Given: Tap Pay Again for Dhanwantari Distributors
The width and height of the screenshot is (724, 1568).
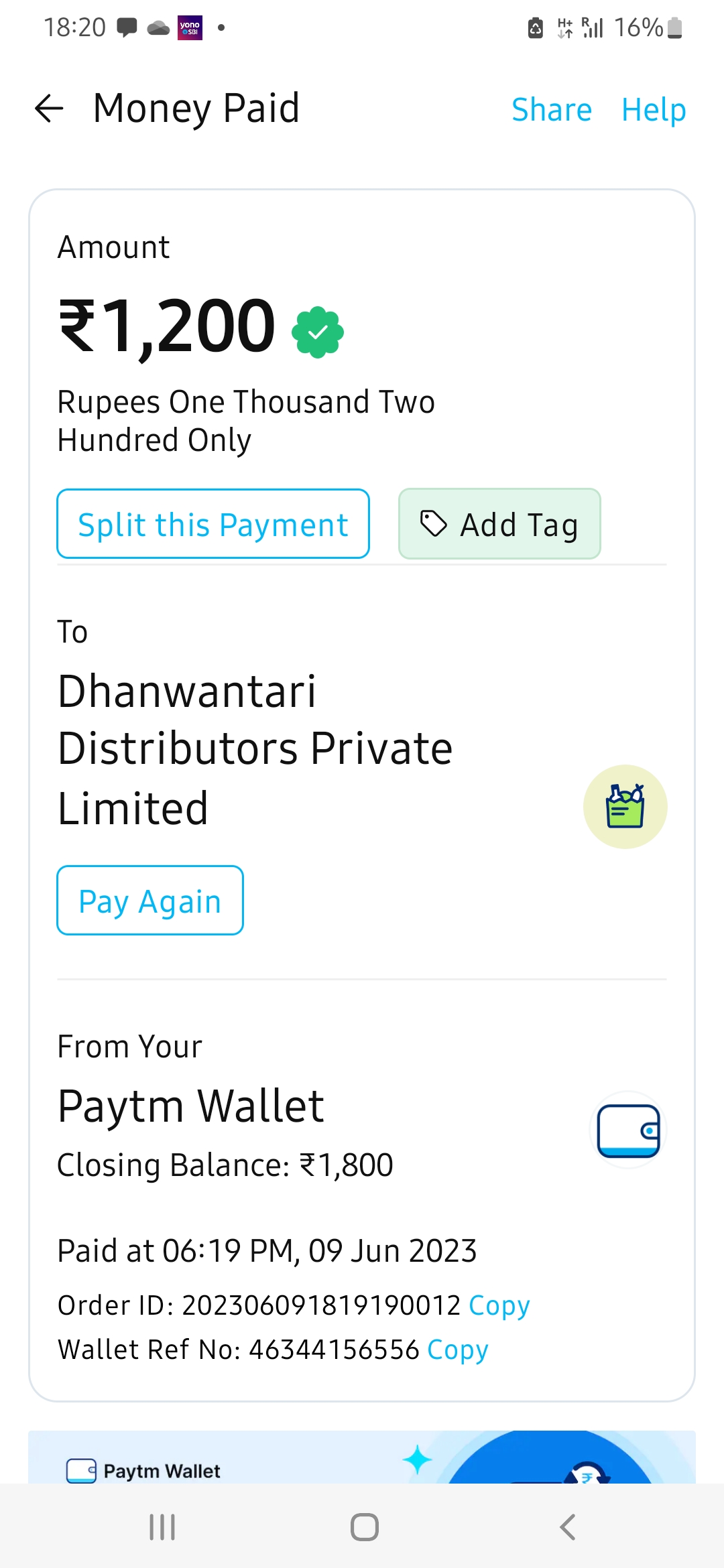Looking at the screenshot, I should point(150,901).
